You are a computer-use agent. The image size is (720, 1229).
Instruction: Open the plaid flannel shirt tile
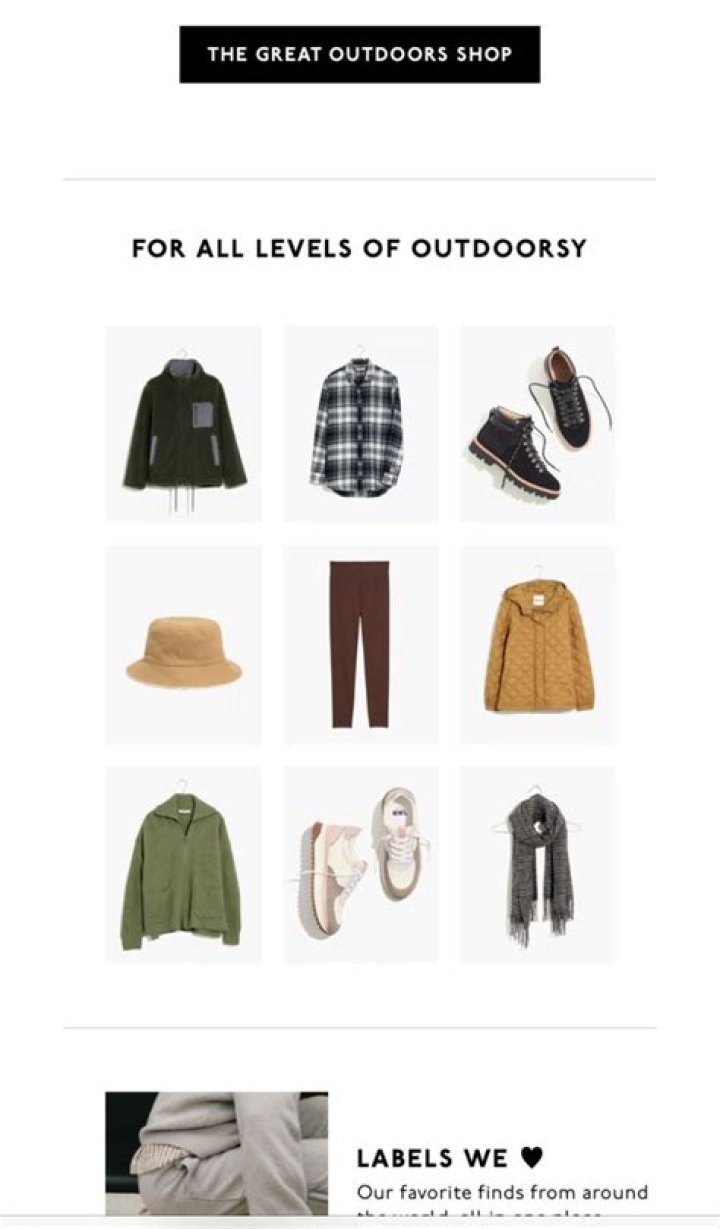click(360, 424)
